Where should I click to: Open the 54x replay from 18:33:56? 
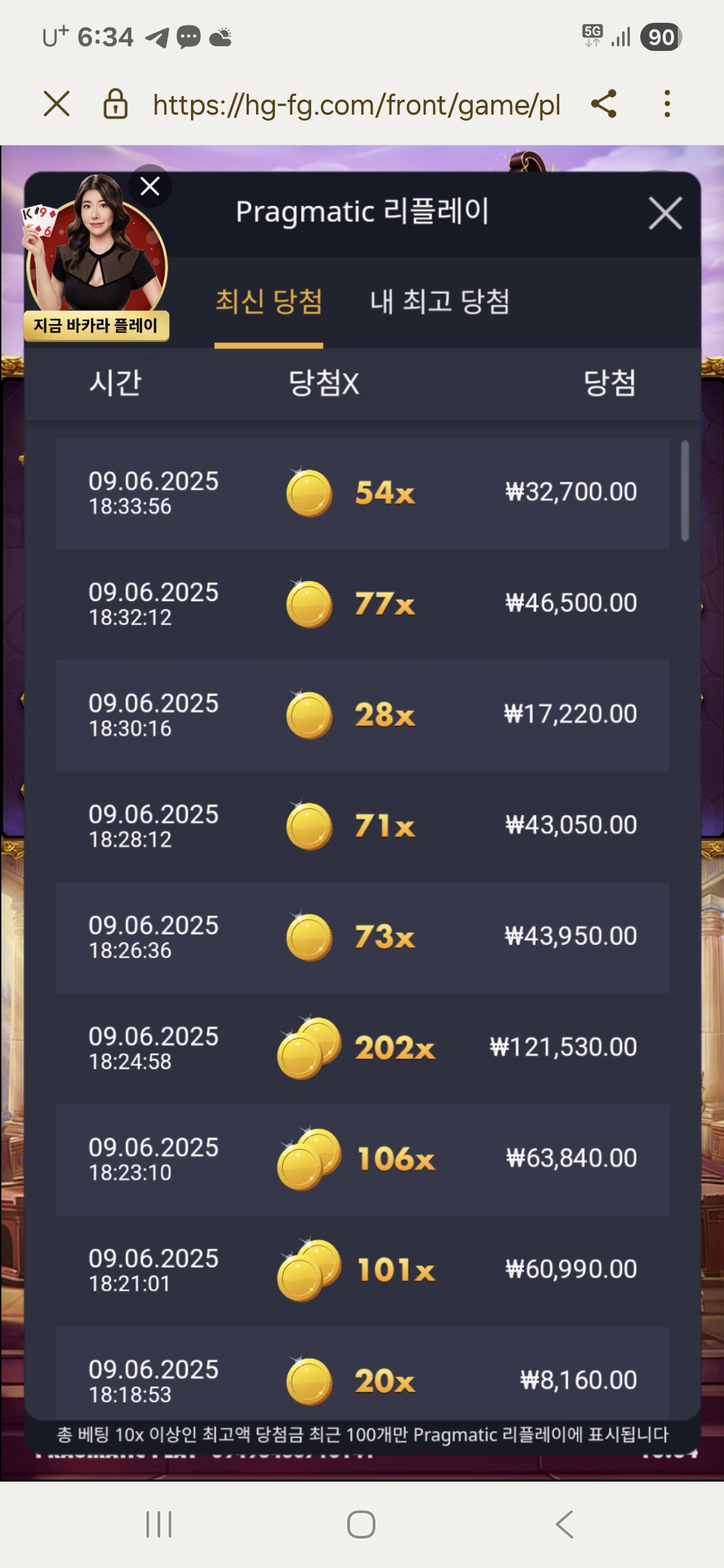point(362,493)
